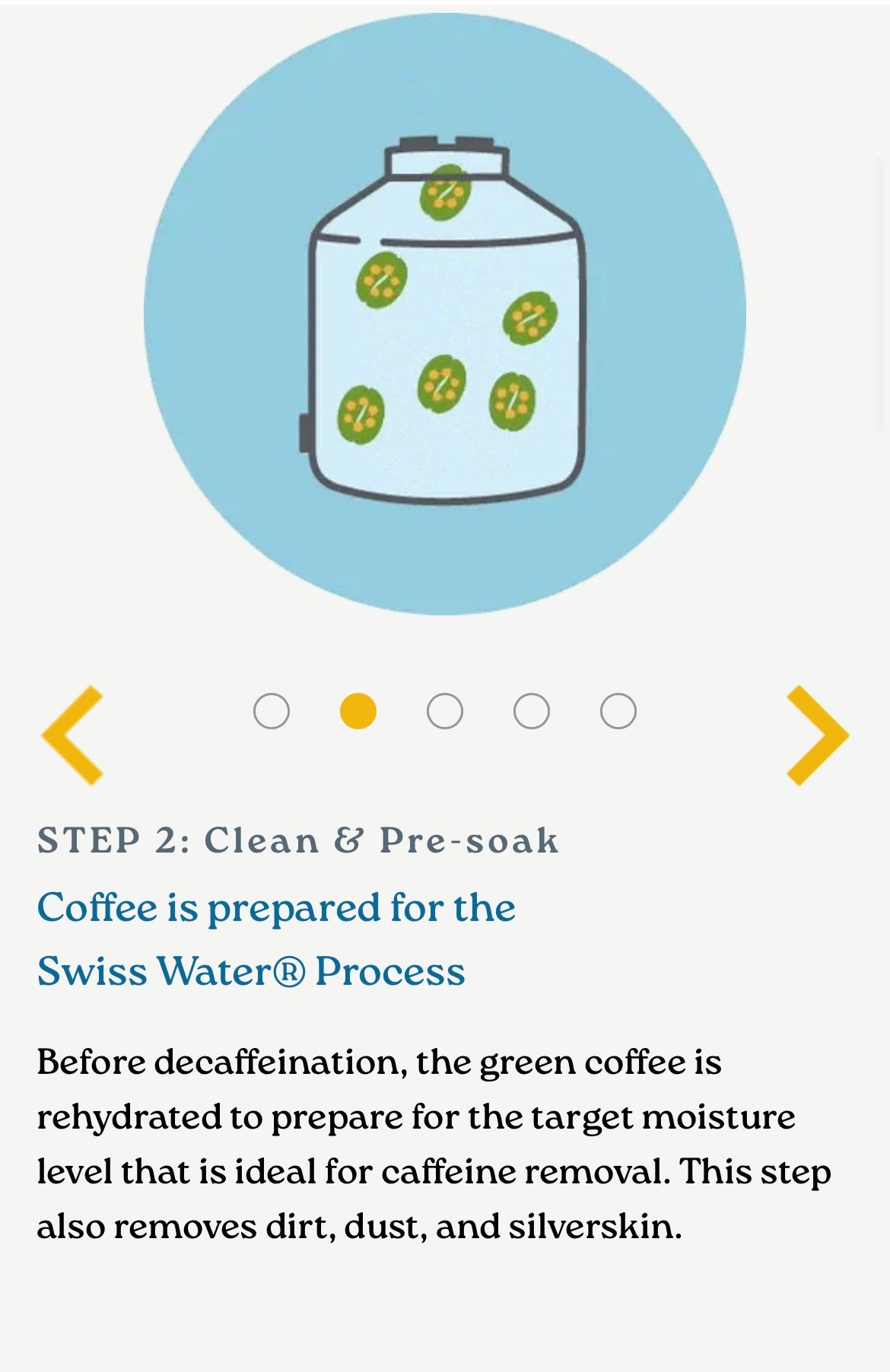This screenshot has width=890, height=1372.
Task: Jump to the first carousel dot
Action: coord(272,711)
